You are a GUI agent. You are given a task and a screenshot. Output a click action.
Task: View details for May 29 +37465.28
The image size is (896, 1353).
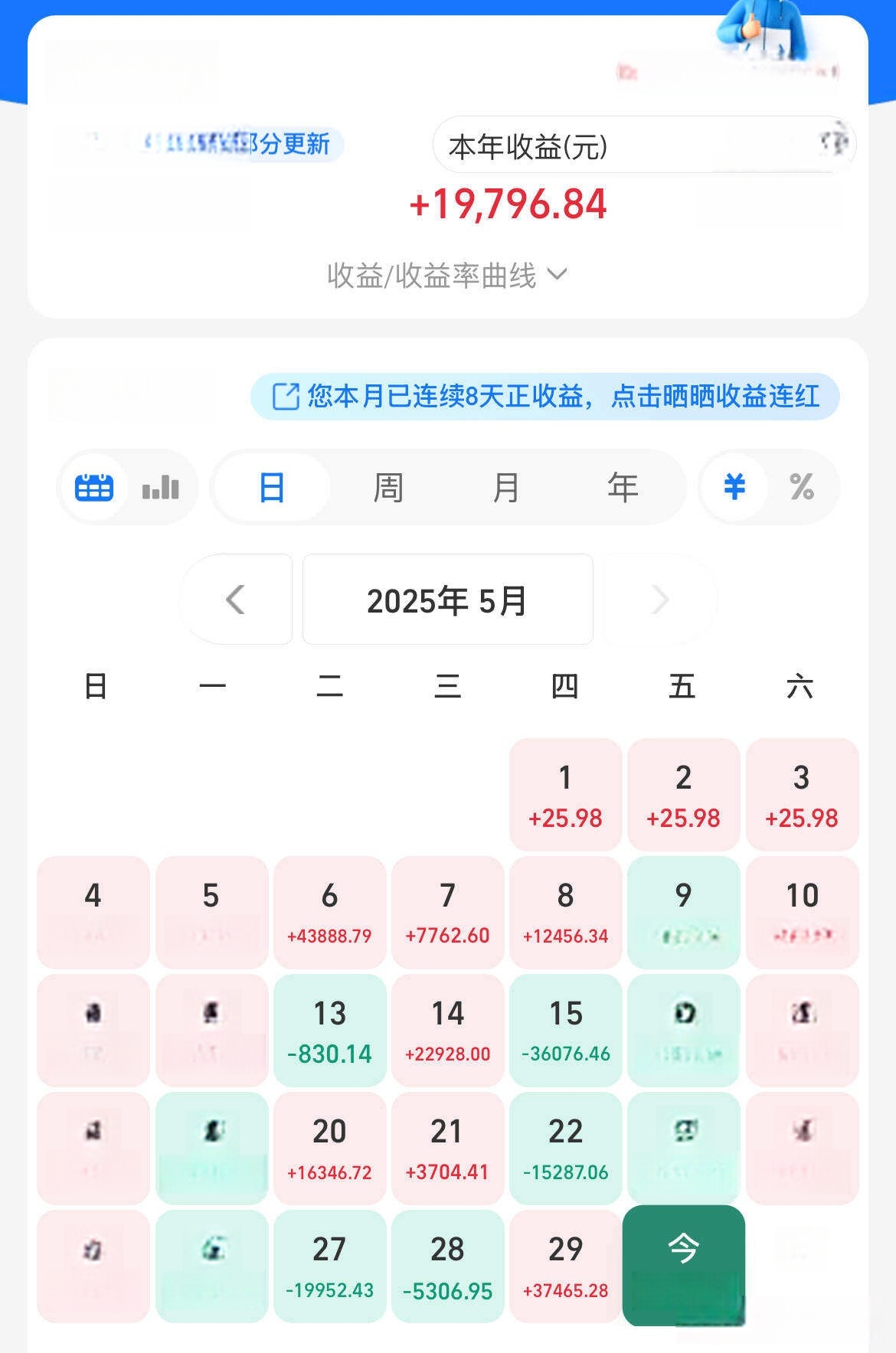point(565,1266)
